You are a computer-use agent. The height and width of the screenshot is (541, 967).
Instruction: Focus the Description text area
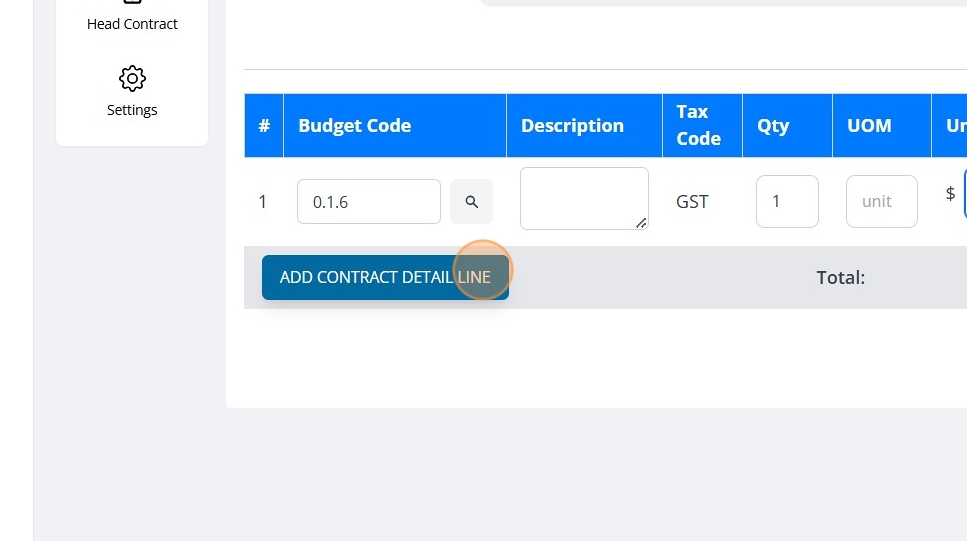pos(584,198)
